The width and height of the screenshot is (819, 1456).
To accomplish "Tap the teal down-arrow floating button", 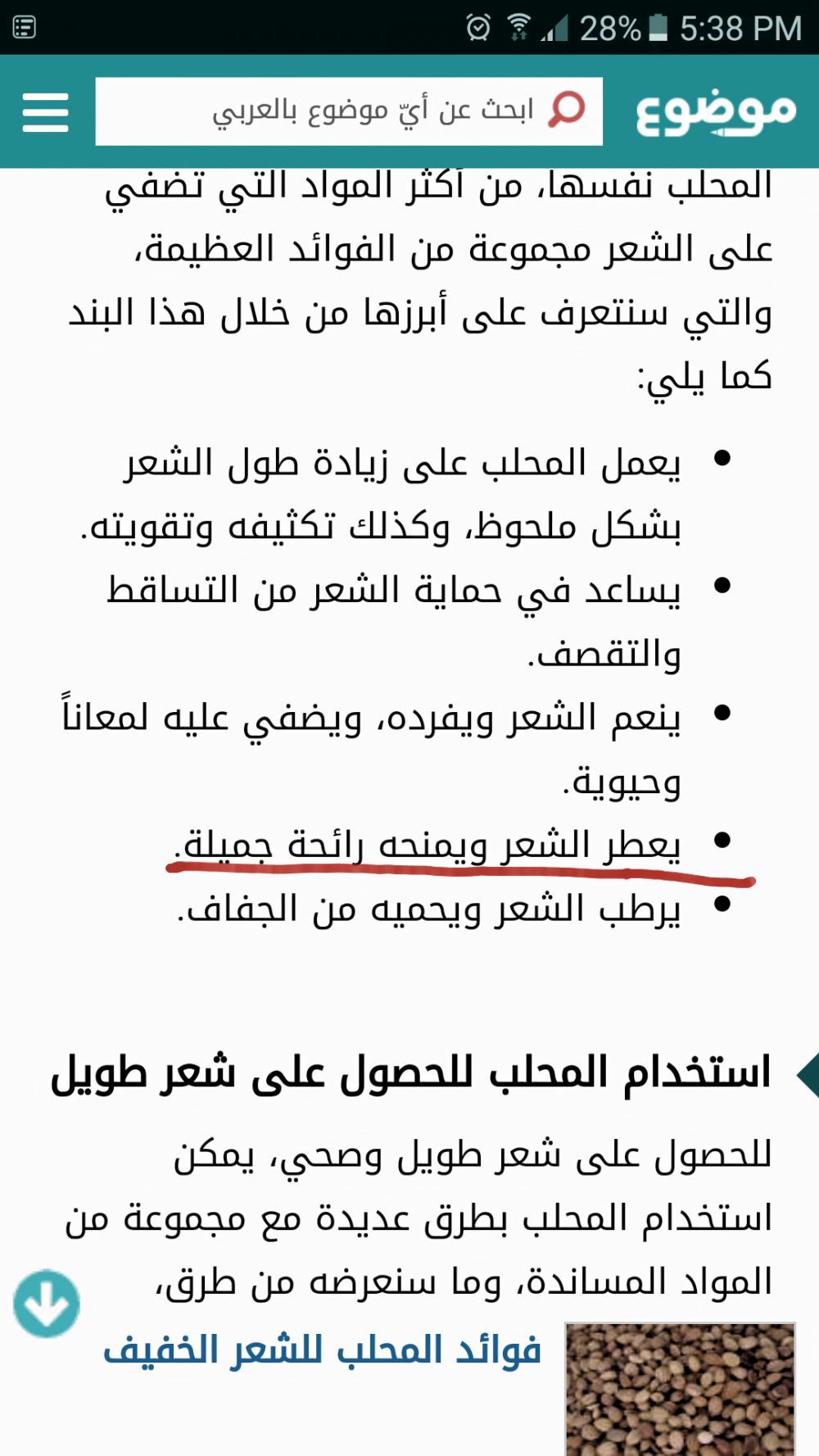I will [x=47, y=1303].
